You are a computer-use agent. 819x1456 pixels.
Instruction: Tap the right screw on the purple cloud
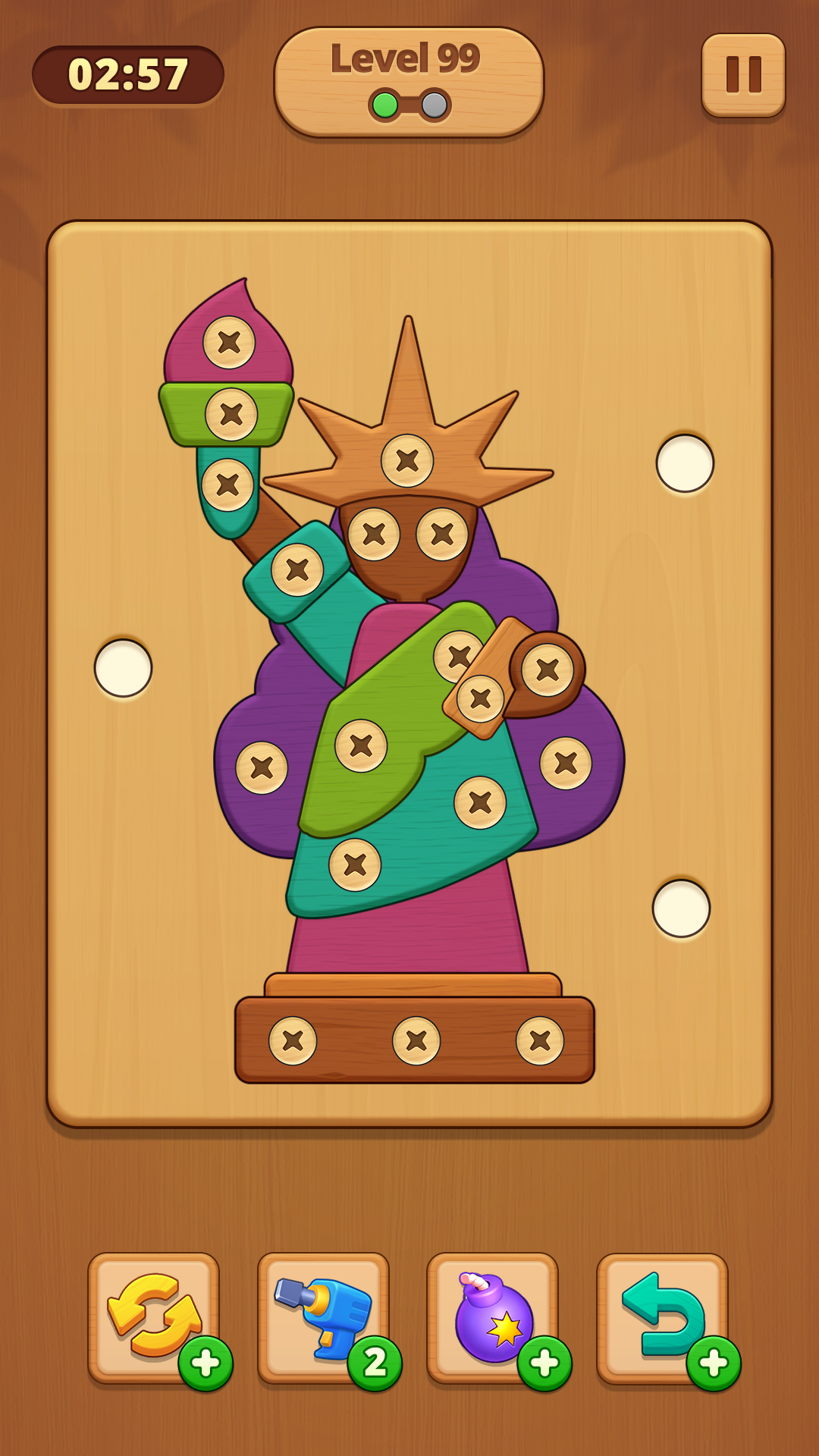point(566,763)
